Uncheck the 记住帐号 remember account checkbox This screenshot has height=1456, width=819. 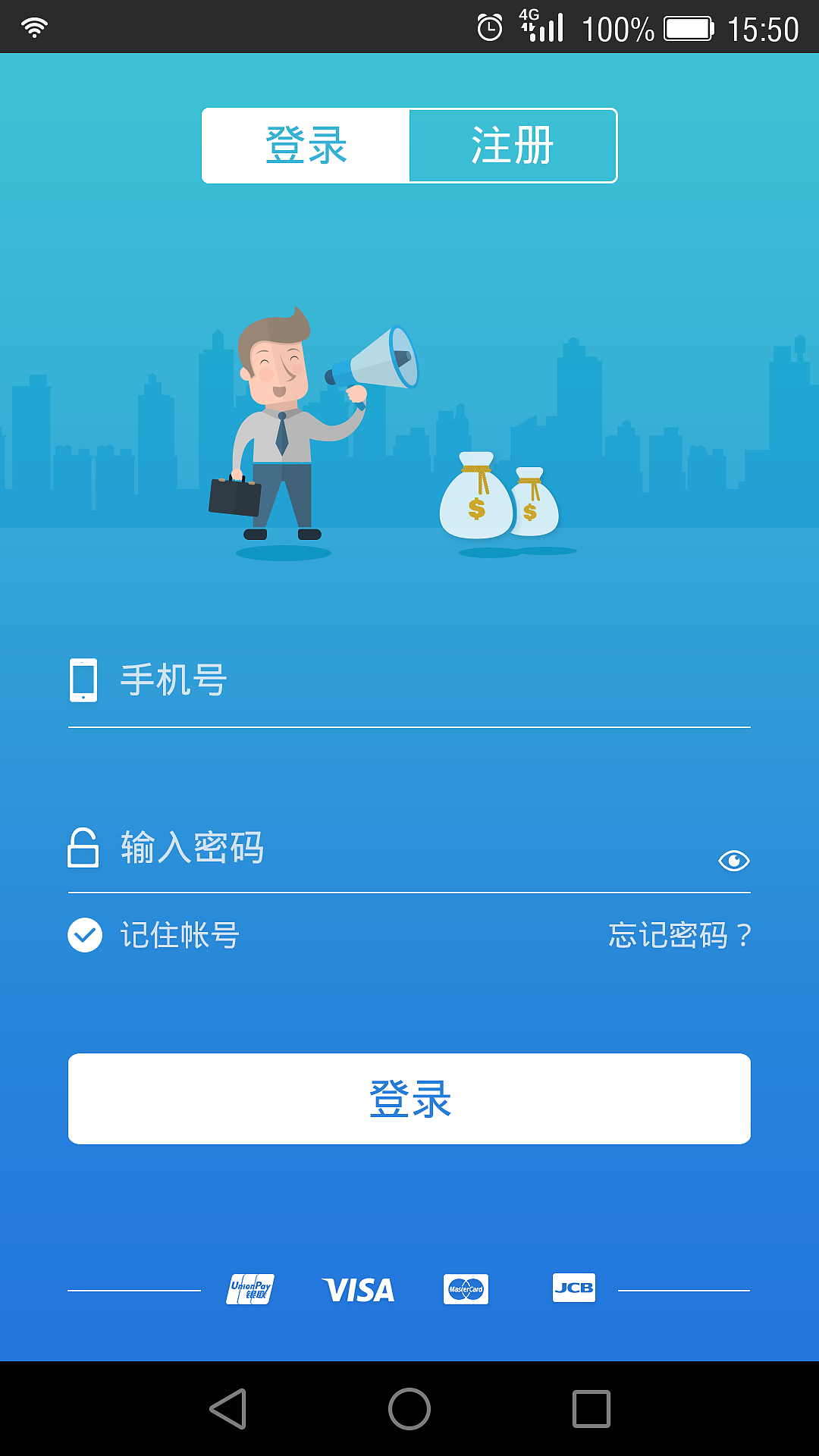click(x=83, y=936)
